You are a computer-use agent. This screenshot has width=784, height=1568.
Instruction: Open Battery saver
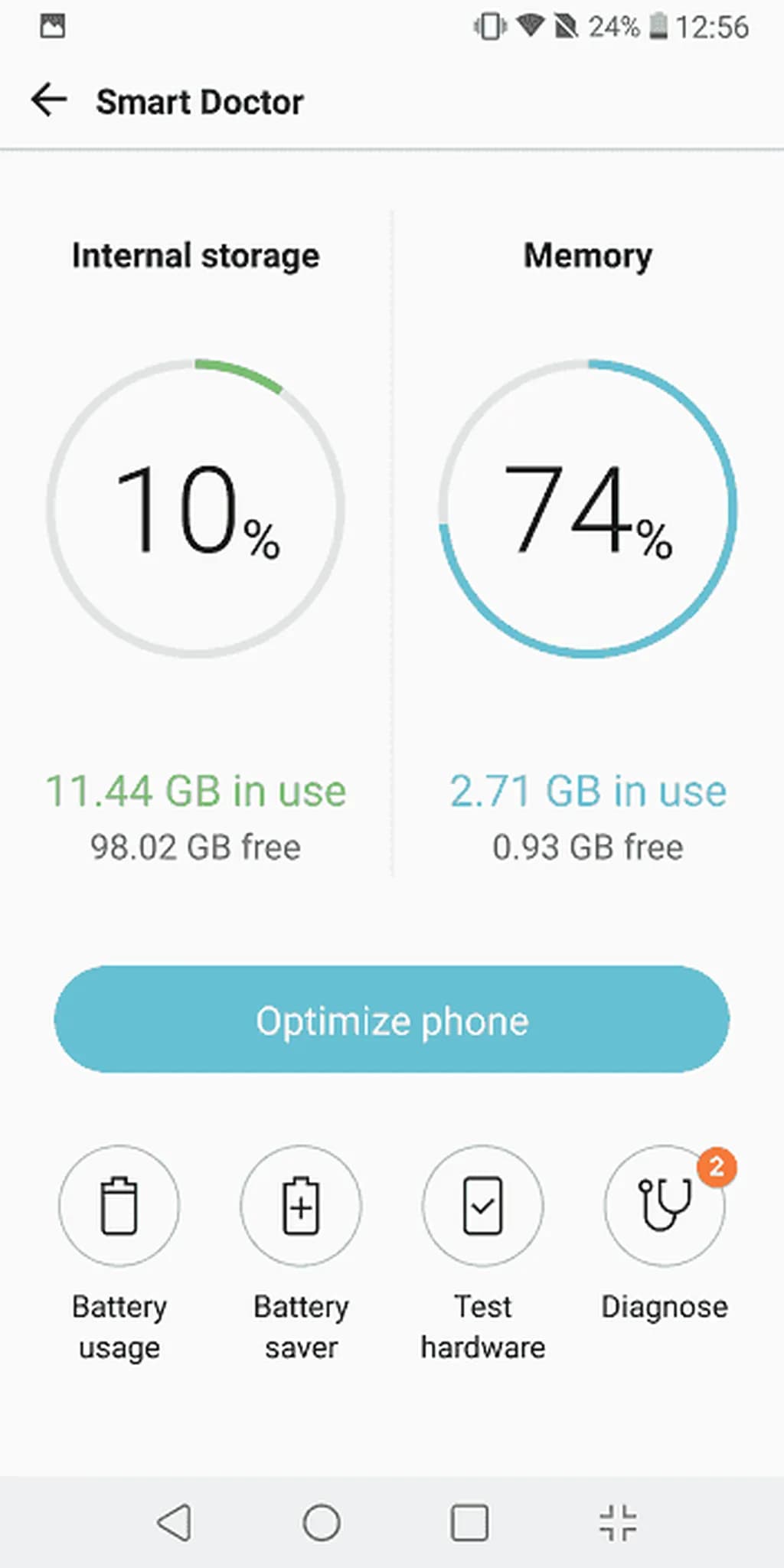point(301,1206)
